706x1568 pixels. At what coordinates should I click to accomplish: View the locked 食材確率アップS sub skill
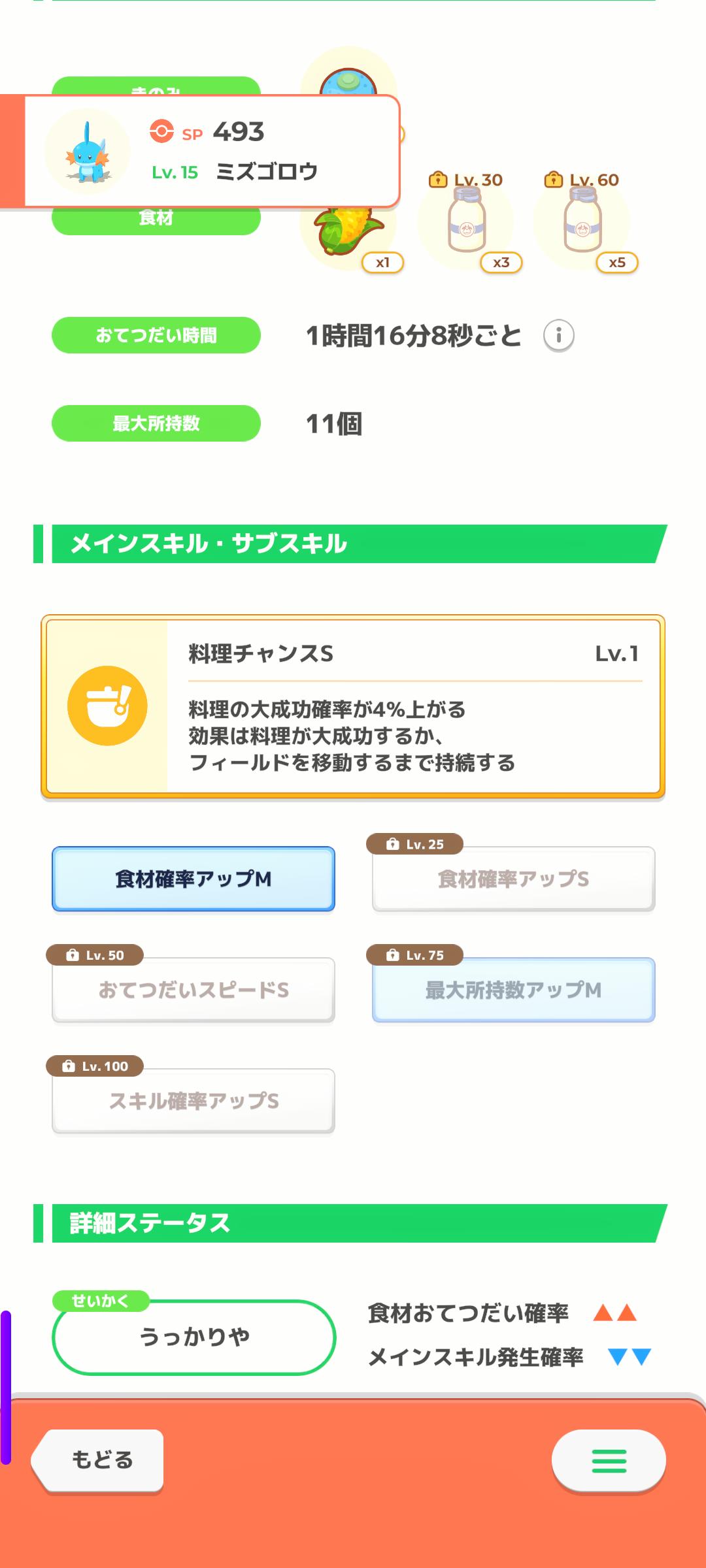coord(513,879)
